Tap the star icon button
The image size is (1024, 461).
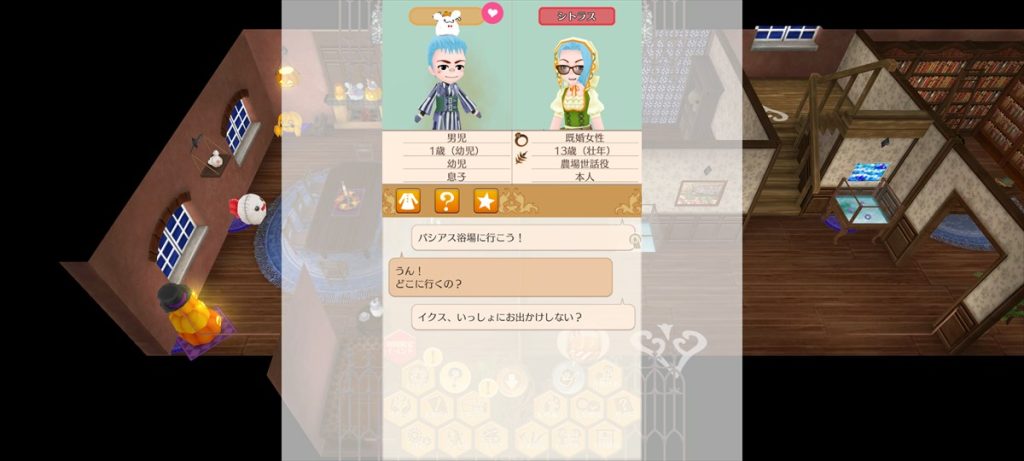485,201
